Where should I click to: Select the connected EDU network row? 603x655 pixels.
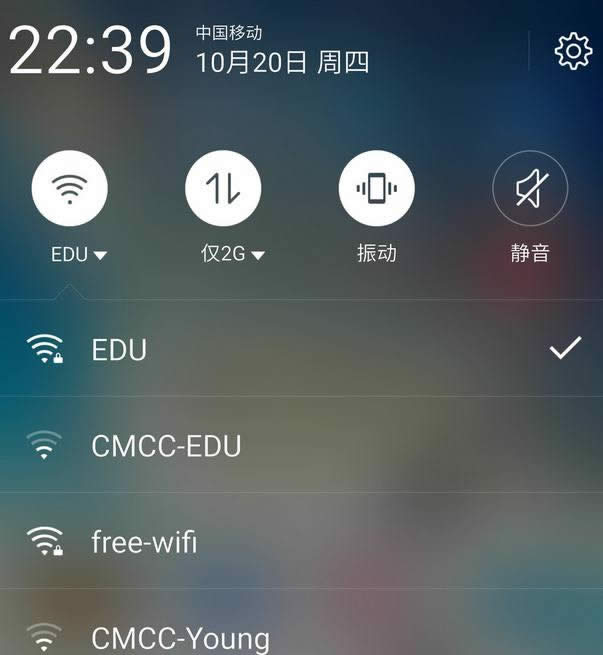[x=300, y=349]
